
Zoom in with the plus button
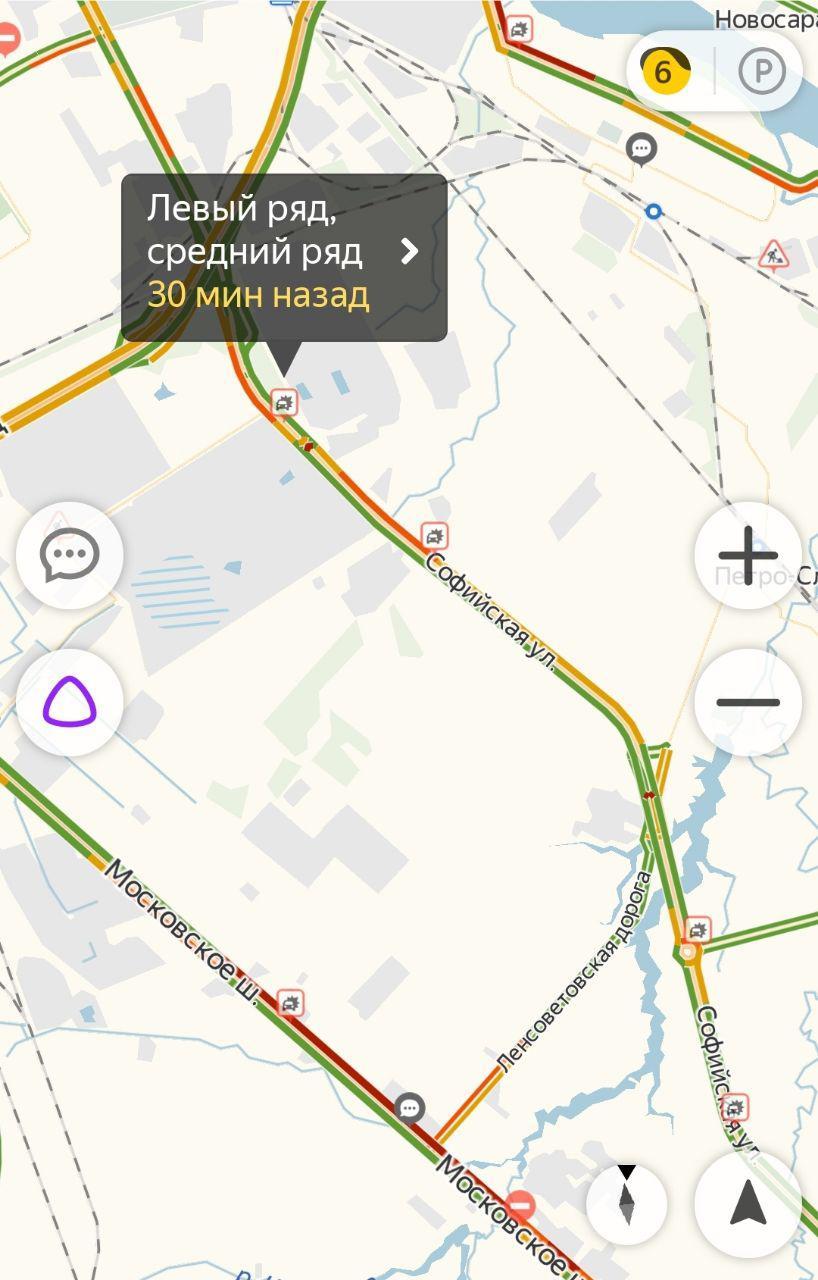coord(748,555)
